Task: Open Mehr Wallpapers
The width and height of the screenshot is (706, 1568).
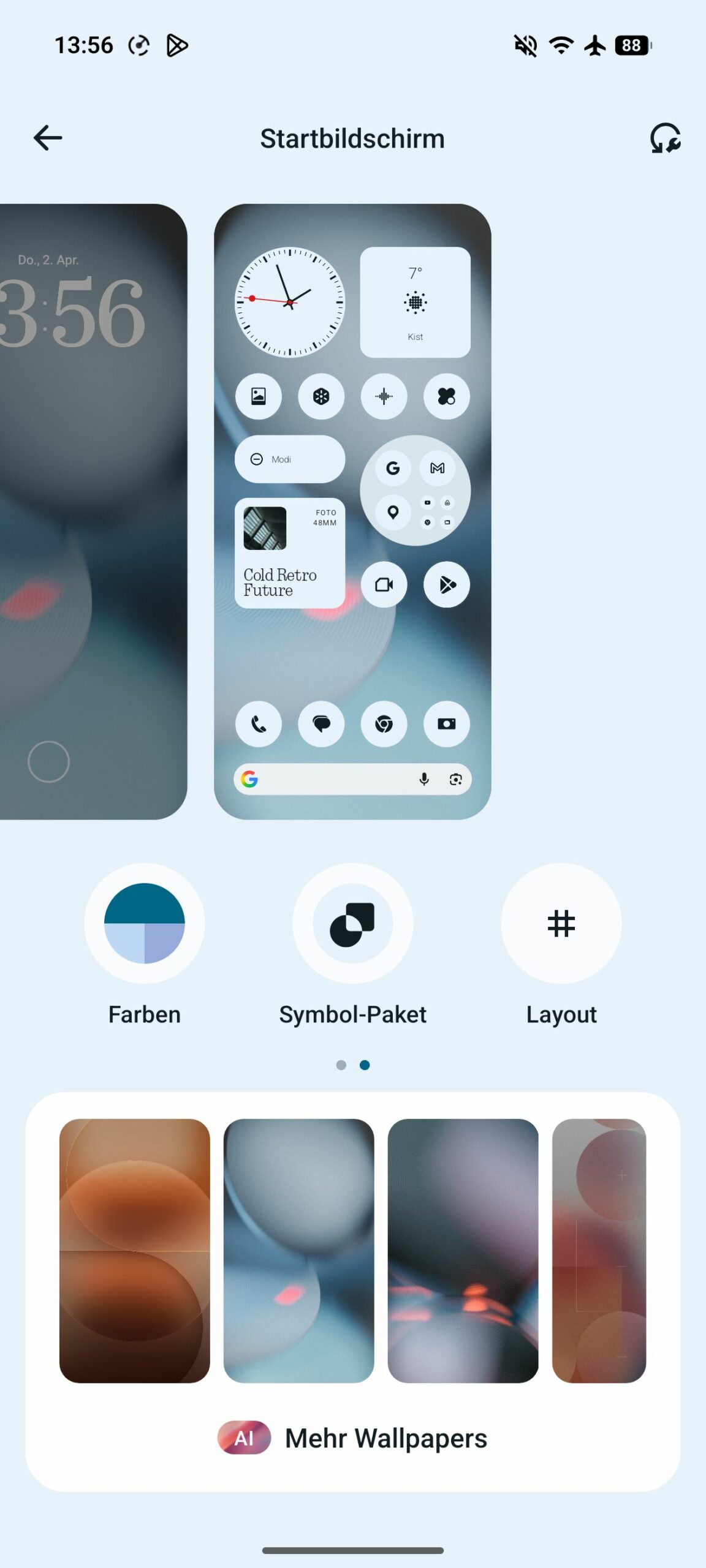Action: click(352, 1438)
